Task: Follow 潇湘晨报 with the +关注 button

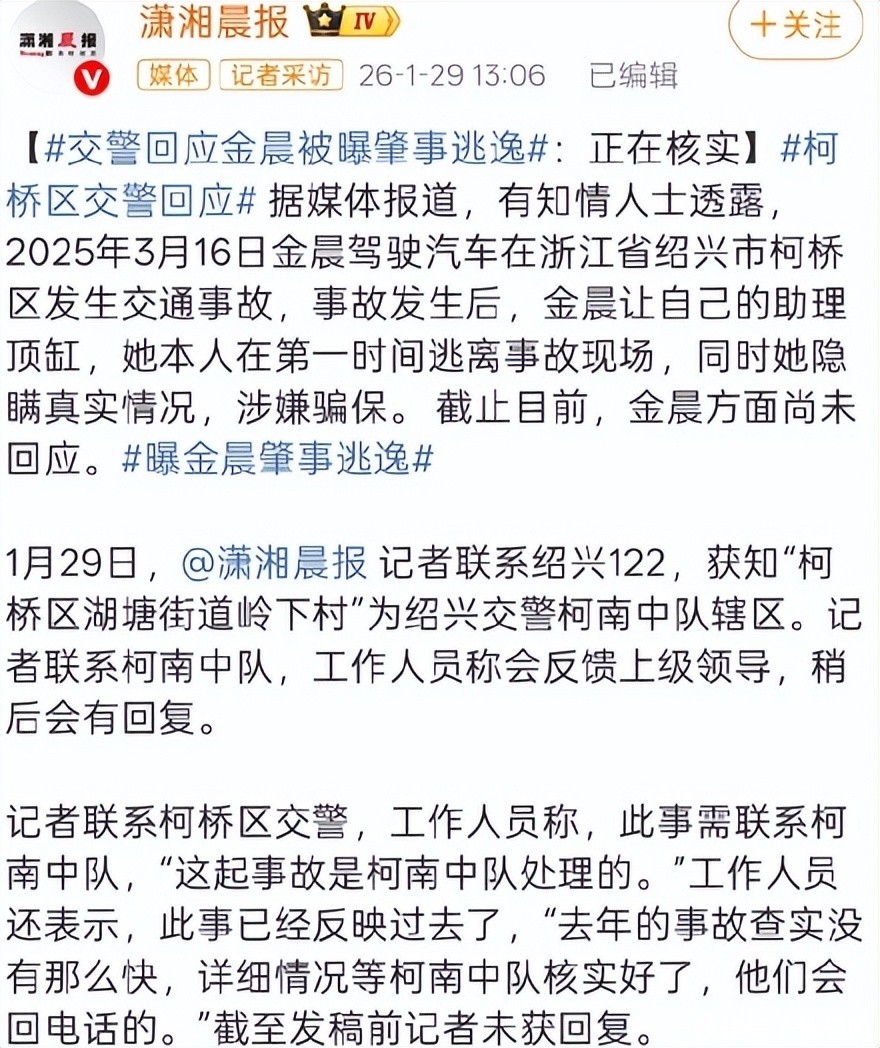Action: [x=794, y=26]
